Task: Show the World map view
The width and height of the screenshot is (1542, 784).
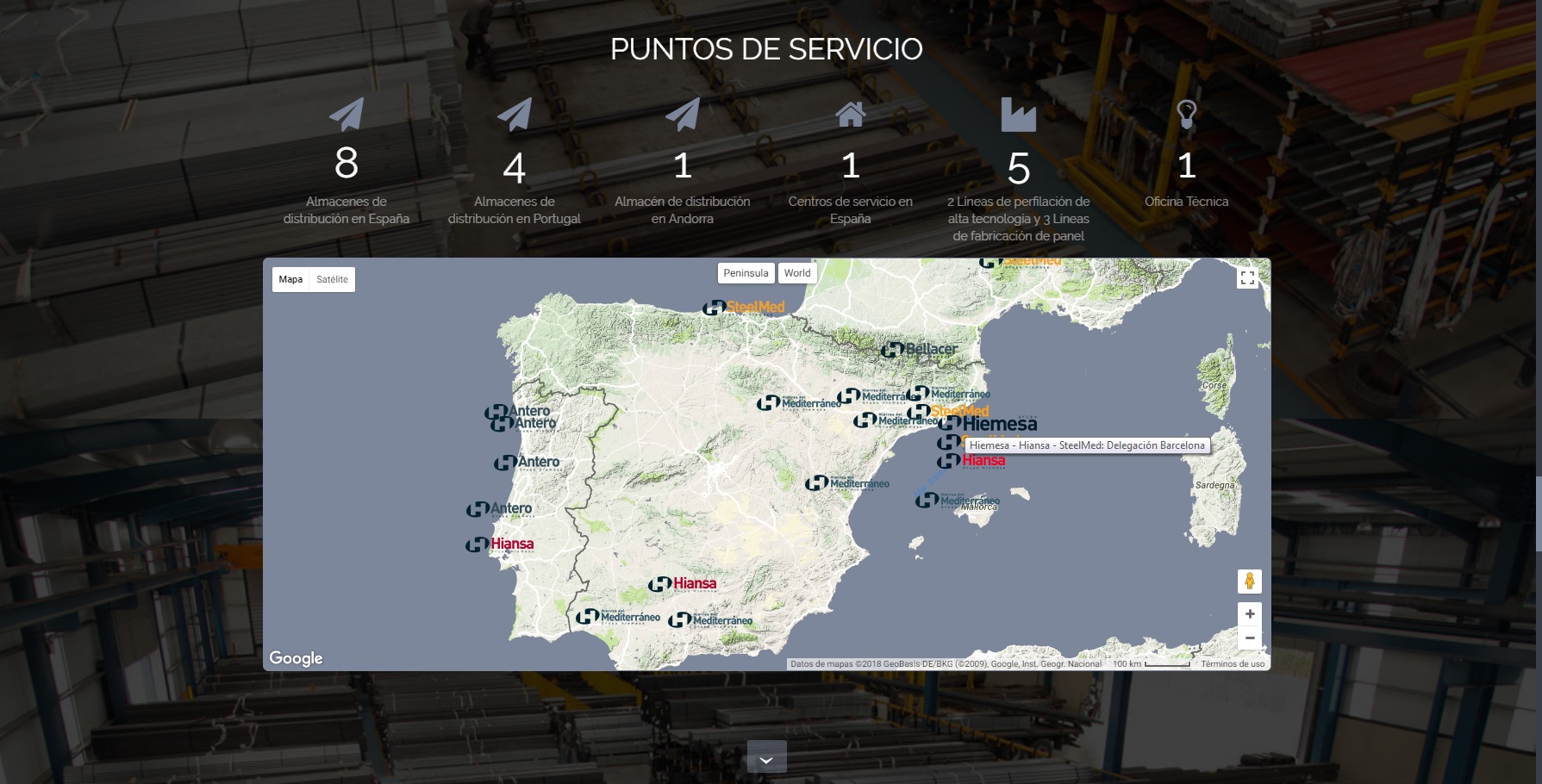Action: point(796,273)
